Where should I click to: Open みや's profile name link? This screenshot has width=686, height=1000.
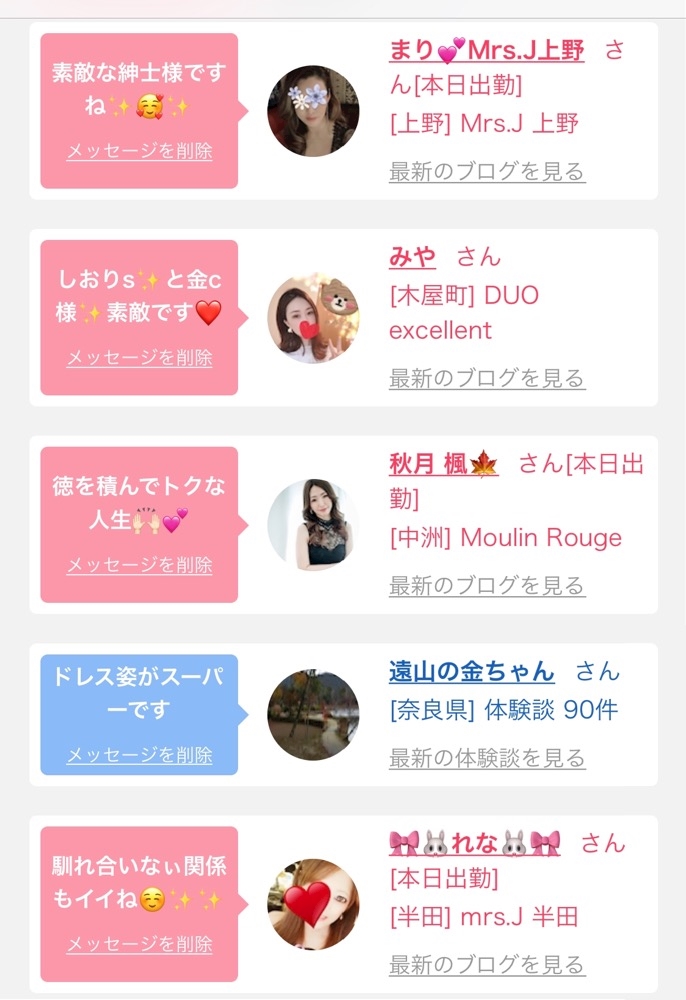tap(412, 257)
